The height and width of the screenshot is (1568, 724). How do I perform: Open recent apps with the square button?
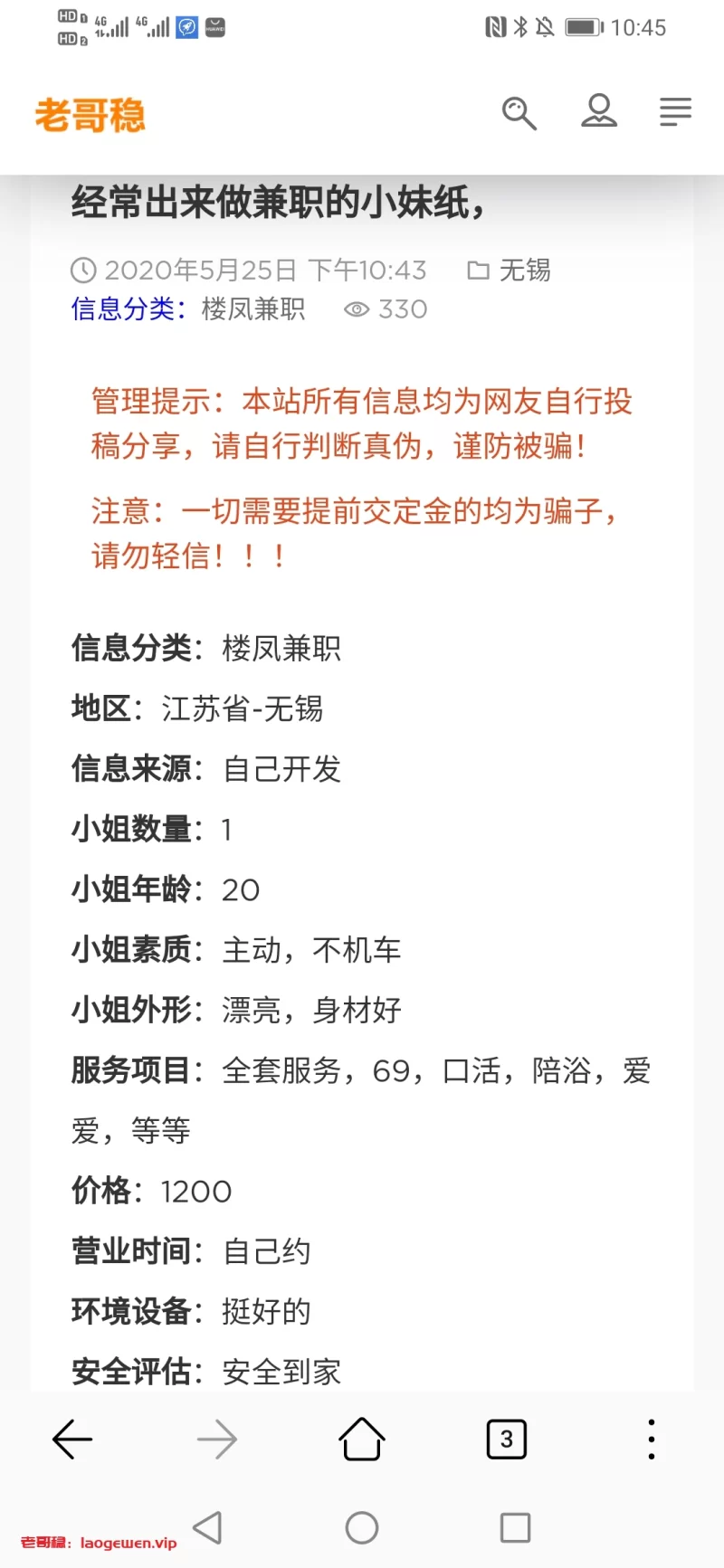(515, 1528)
